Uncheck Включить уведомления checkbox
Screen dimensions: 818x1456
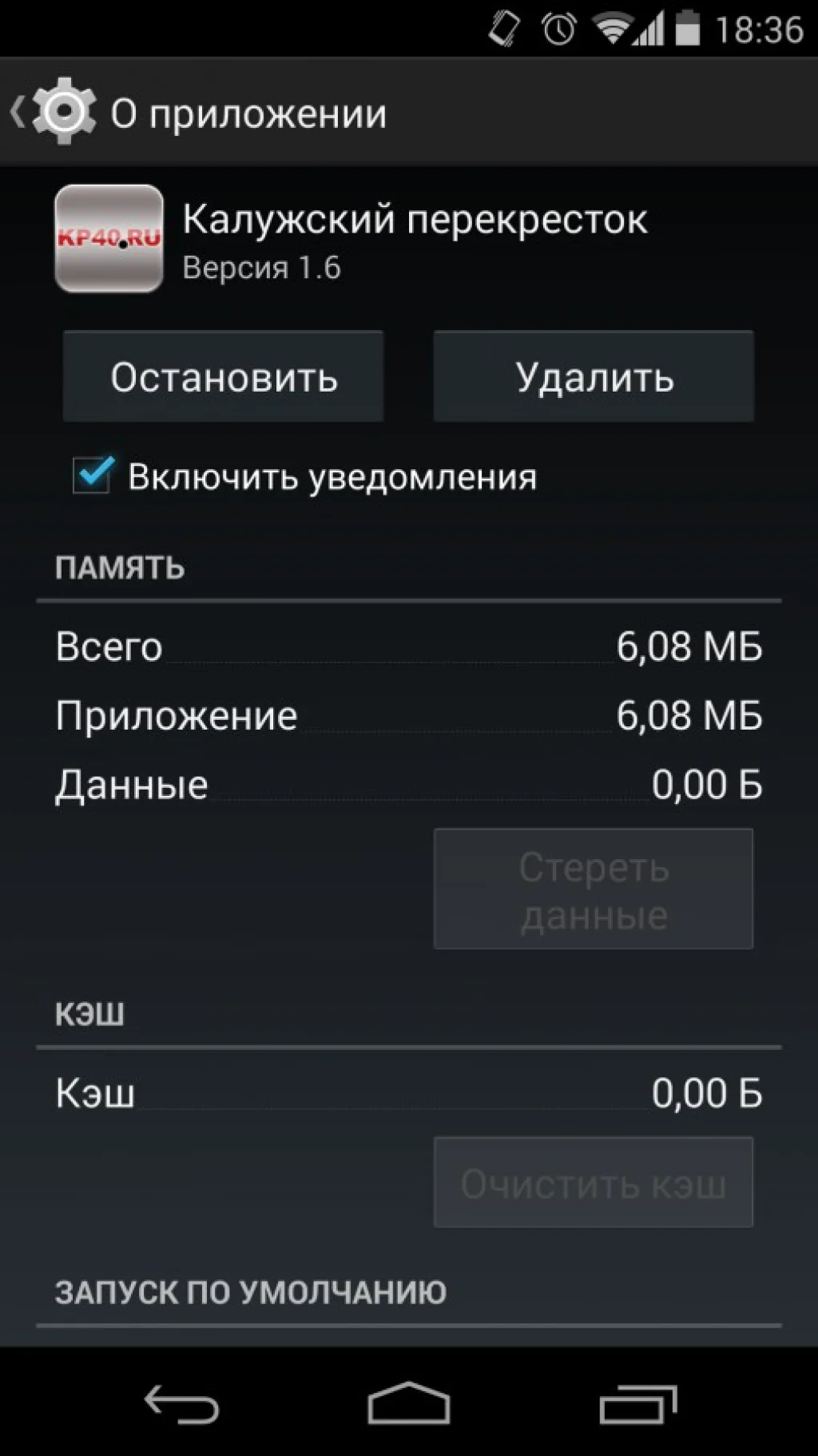93,475
